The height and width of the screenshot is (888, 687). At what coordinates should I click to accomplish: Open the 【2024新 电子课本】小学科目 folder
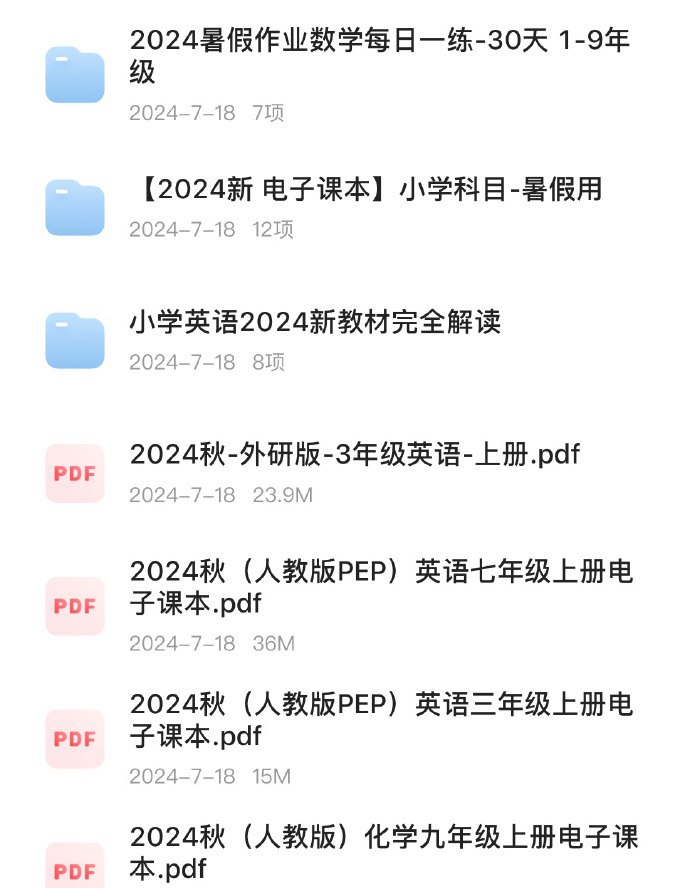click(x=365, y=189)
